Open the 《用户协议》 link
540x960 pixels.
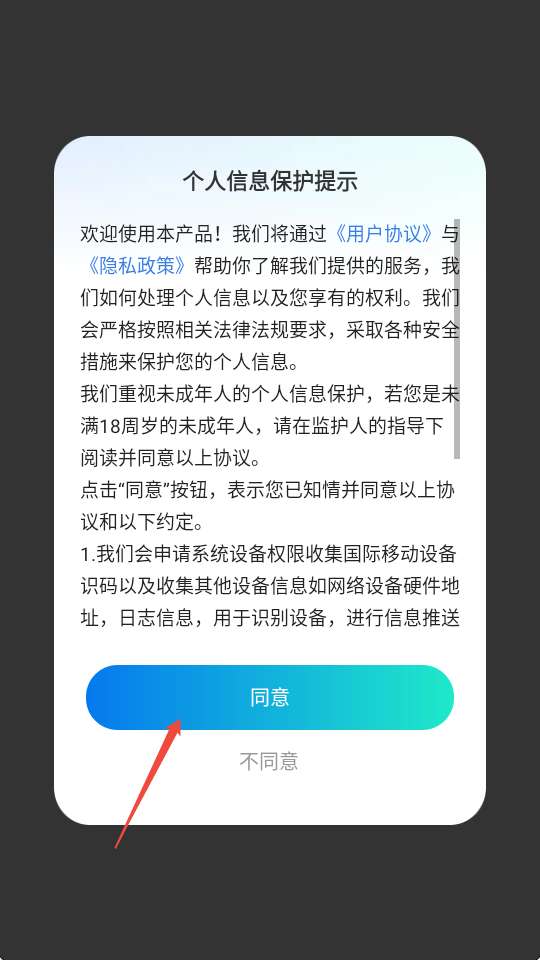click(x=384, y=233)
